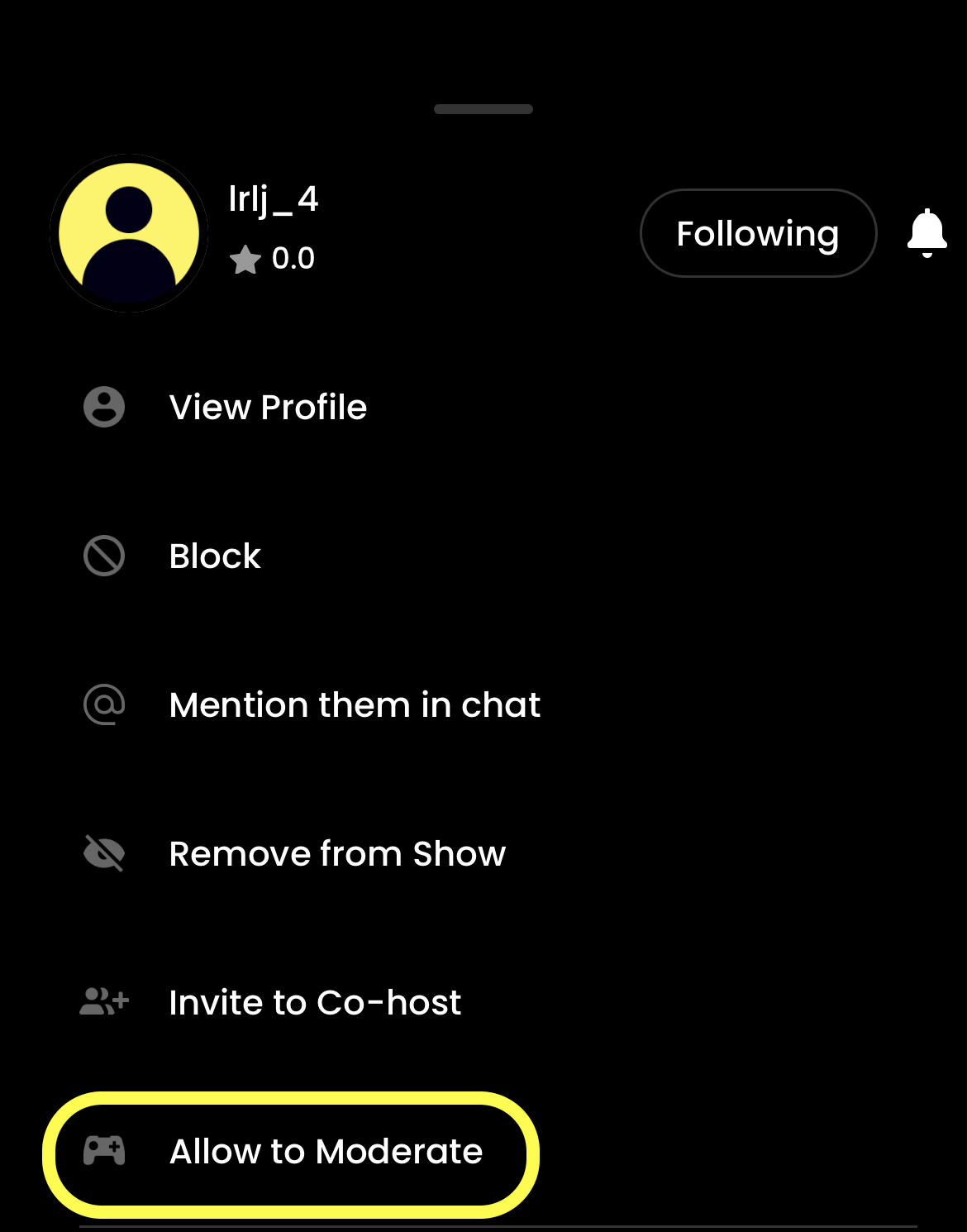Click the gamepad Allow to Moderate icon
The height and width of the screenshot is (1232, 967).
click(x=104, y=1152)
